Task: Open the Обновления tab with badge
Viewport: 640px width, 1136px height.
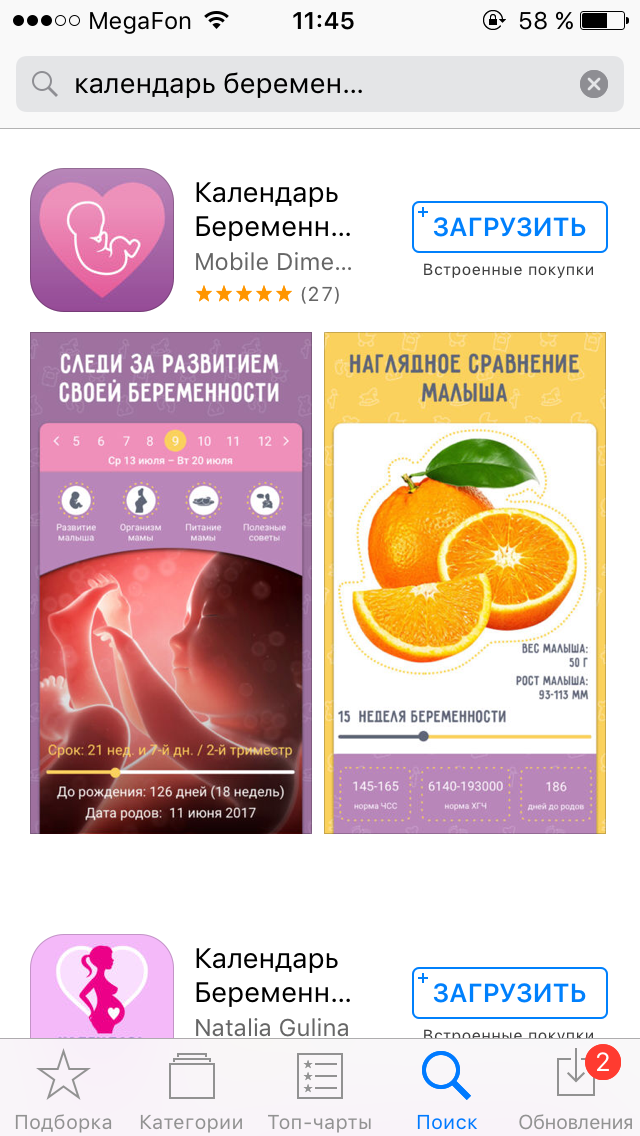Action: (576, 1088)
